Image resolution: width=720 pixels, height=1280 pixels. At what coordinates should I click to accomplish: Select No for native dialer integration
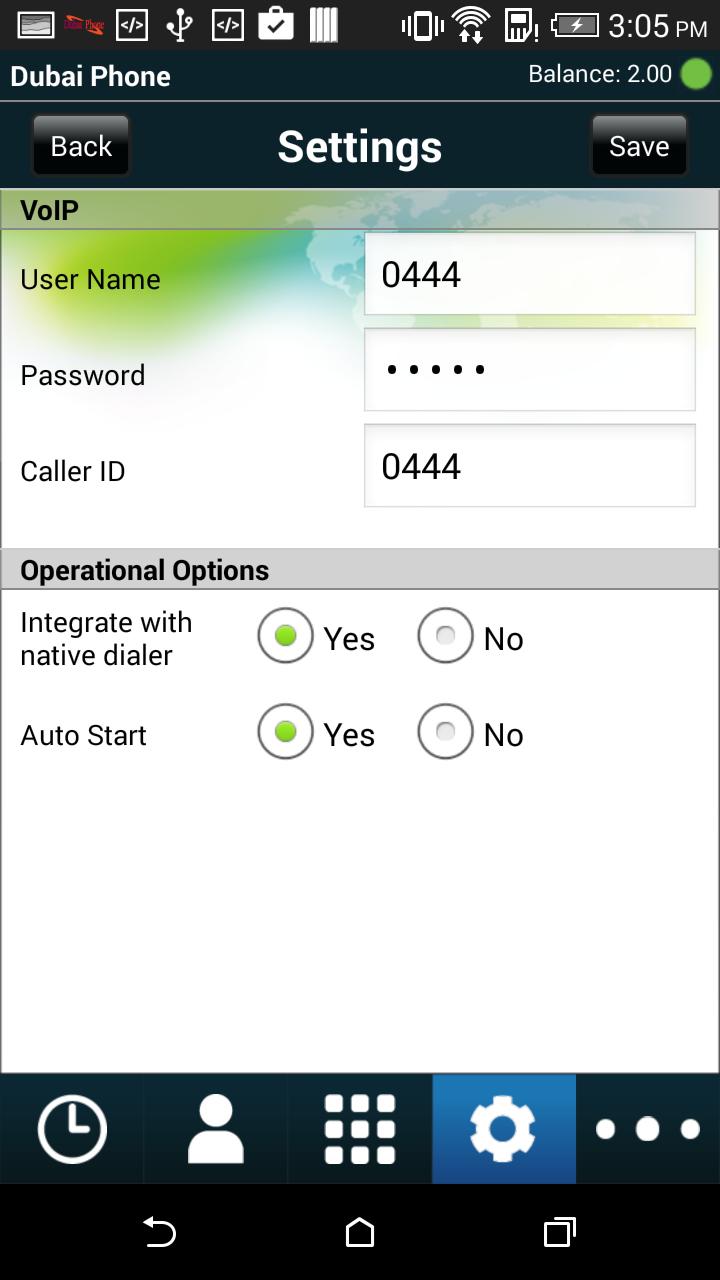tap(445, 637)
